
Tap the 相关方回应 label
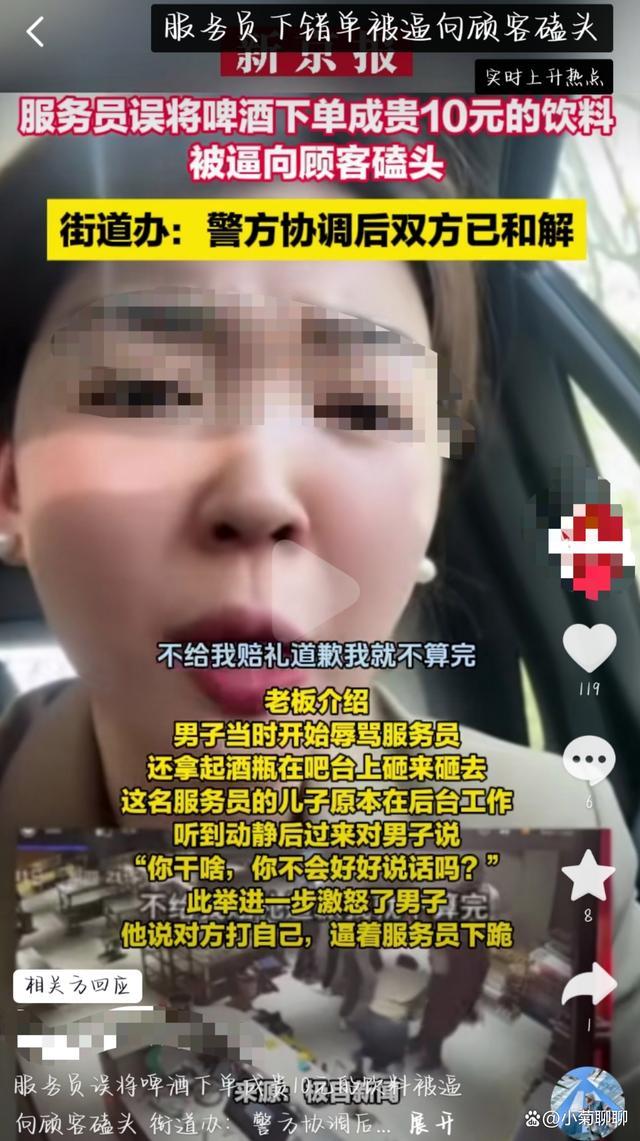point(77,986)
